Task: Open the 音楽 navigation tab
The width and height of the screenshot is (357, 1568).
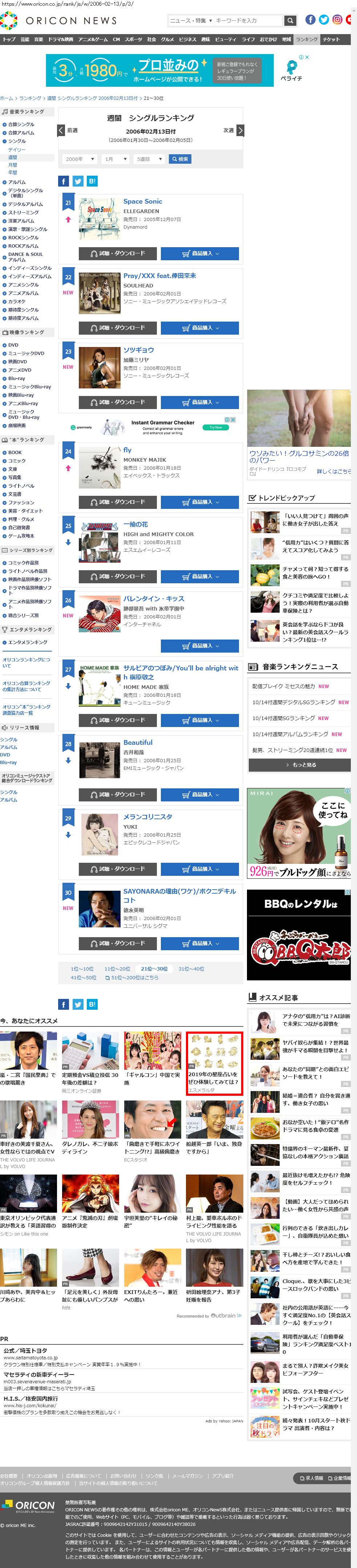Action: point(38,39)
